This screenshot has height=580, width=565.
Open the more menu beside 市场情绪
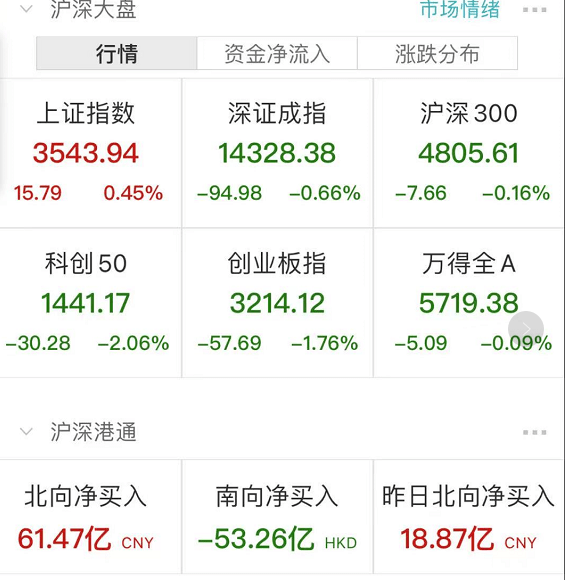(534, 10)
